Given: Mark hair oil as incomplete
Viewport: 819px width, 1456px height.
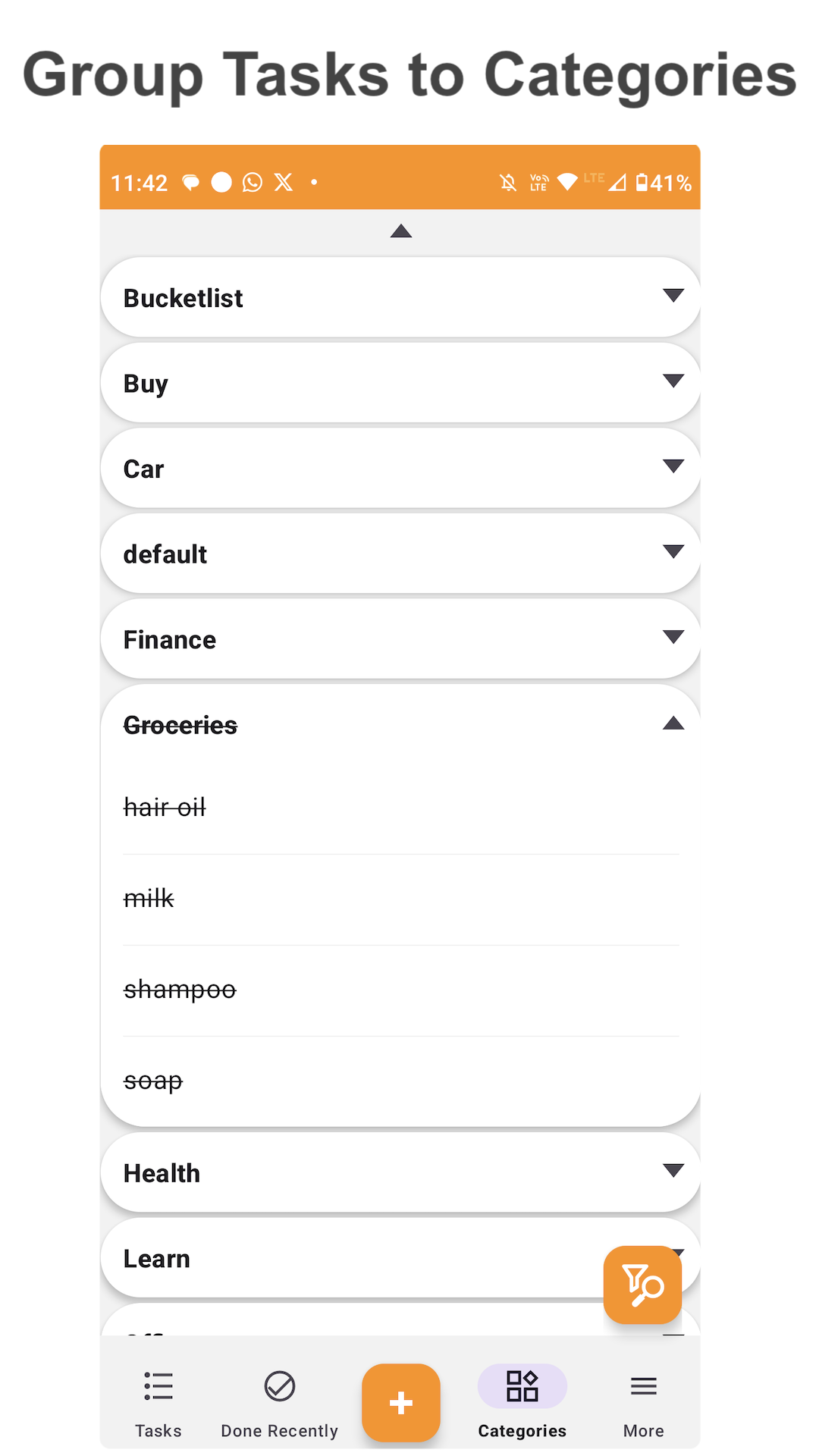Looking at the screenshot, I should 165,807.
